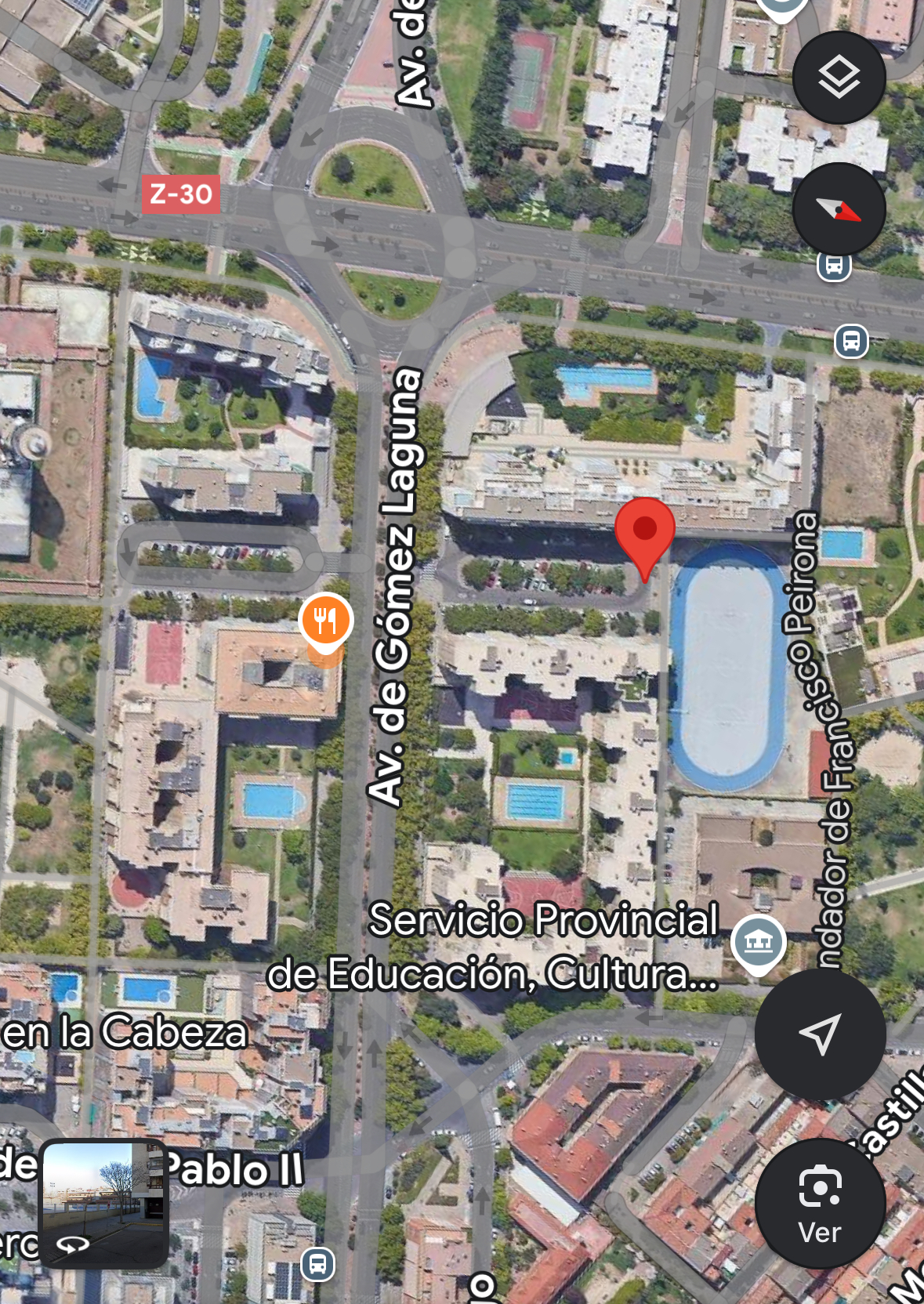
Task: Center map on my current location
Action: [x=820, y=1034]
